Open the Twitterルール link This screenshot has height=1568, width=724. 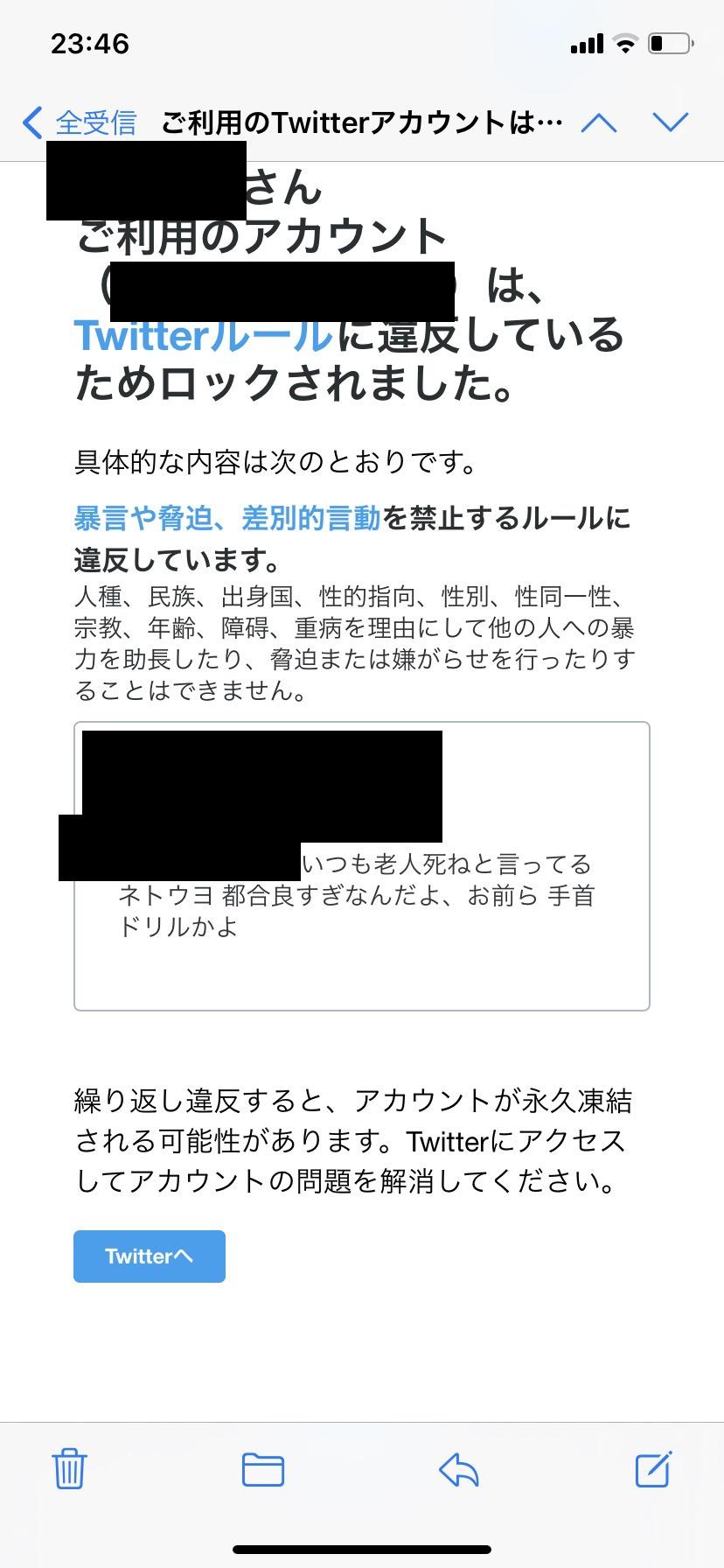[203, 335]
